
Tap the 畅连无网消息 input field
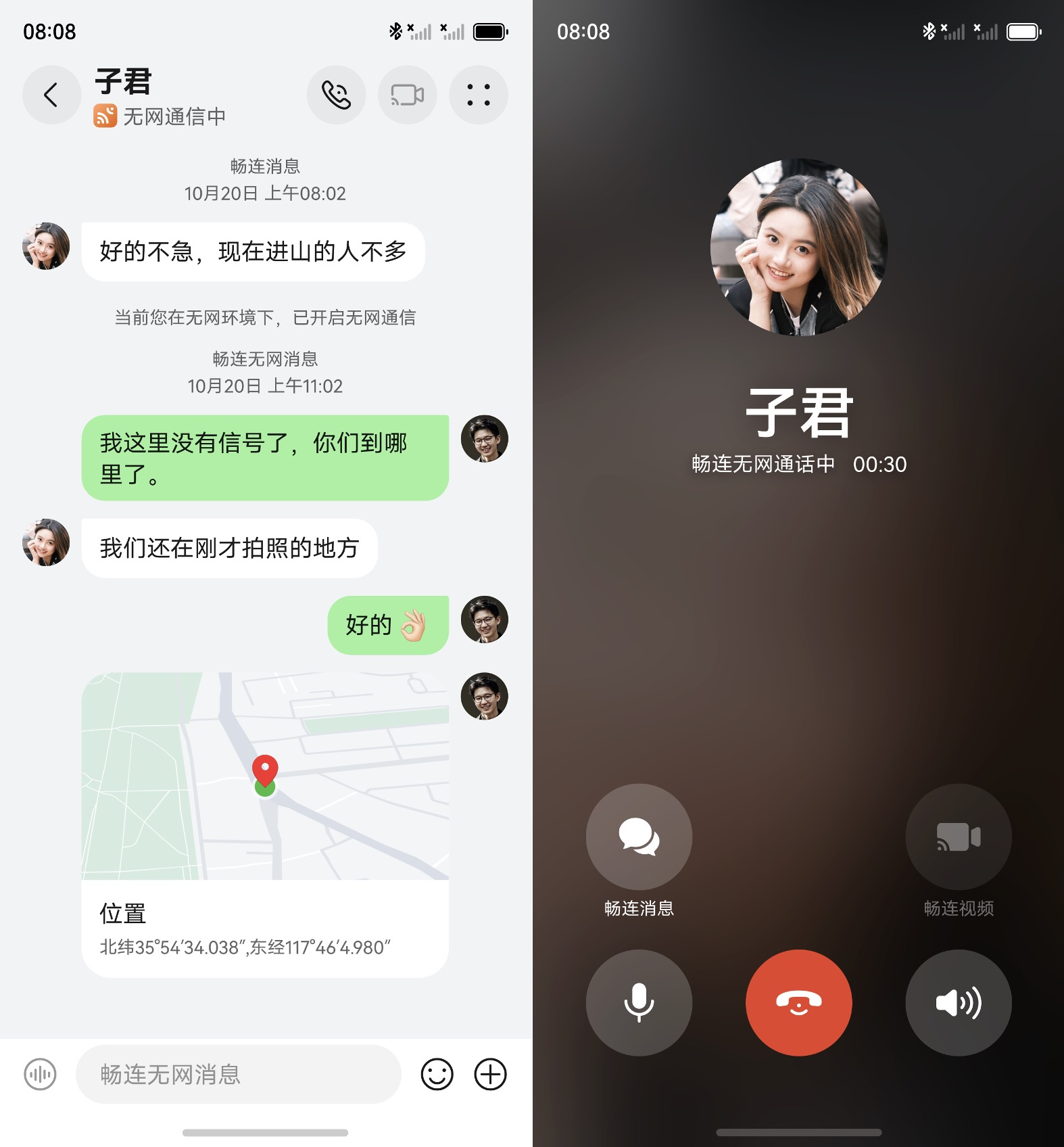[x=237, y=1074]
